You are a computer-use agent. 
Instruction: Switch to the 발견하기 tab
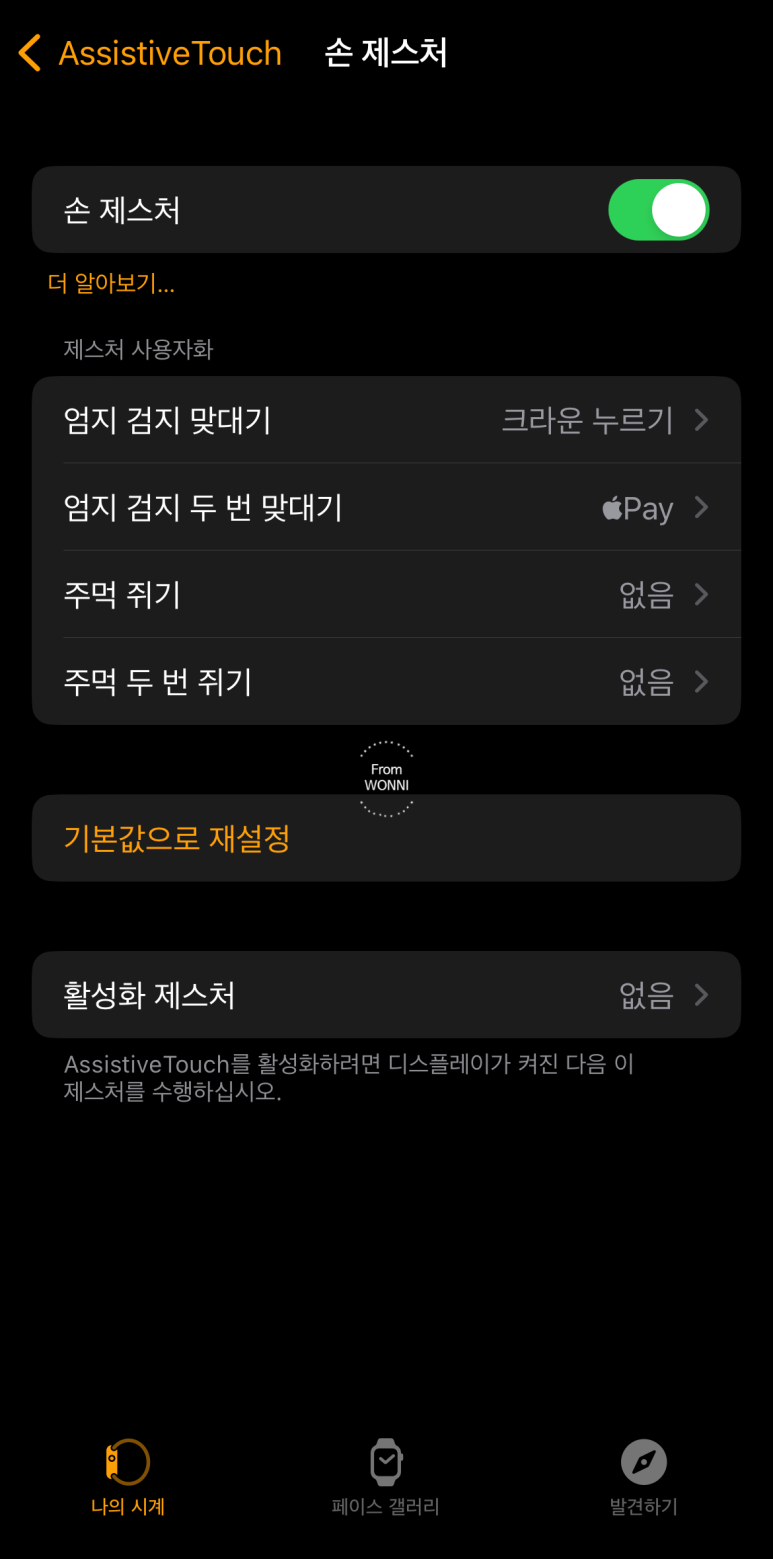pyautogui.click(x=643, y=1478)
